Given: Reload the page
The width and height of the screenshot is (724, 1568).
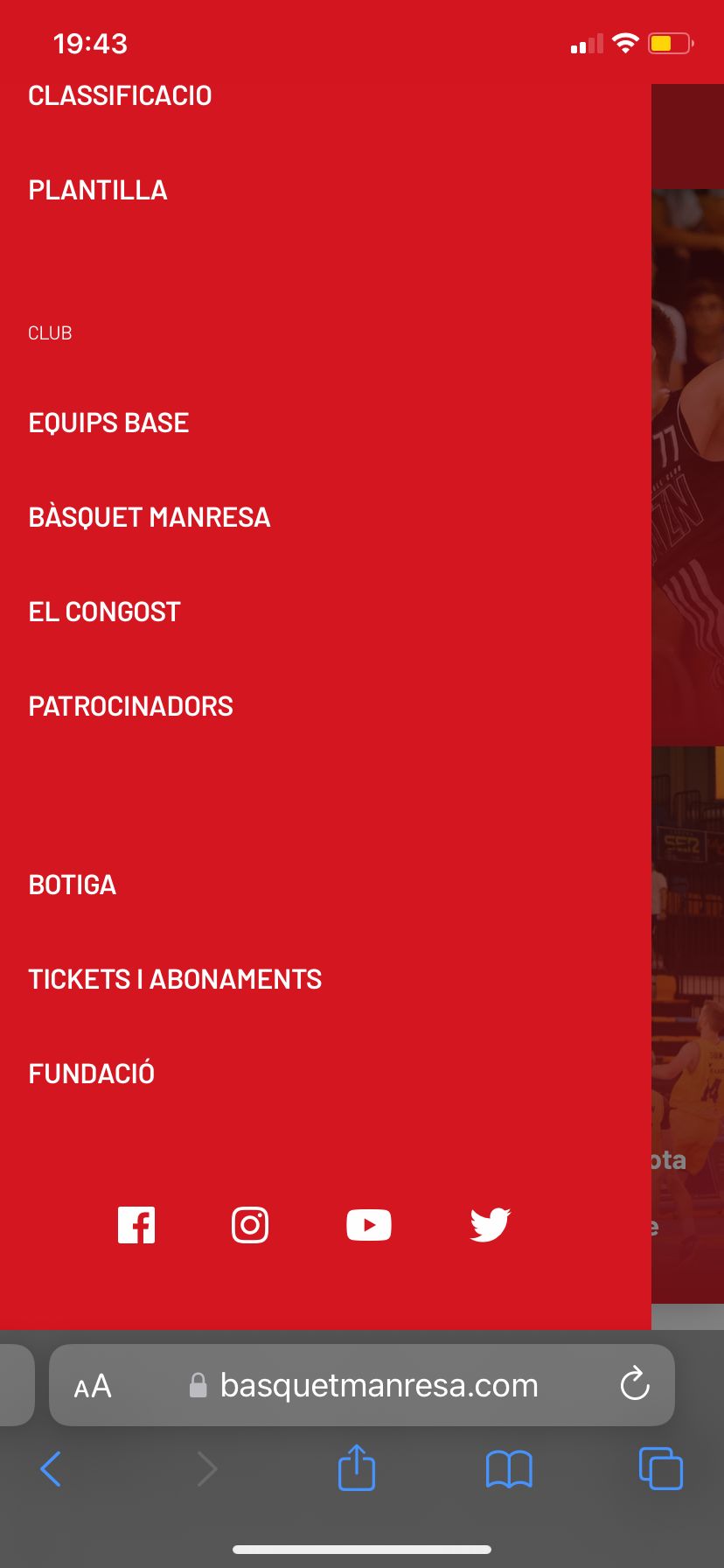Looking at the screenshot, I should (634, 1384).
